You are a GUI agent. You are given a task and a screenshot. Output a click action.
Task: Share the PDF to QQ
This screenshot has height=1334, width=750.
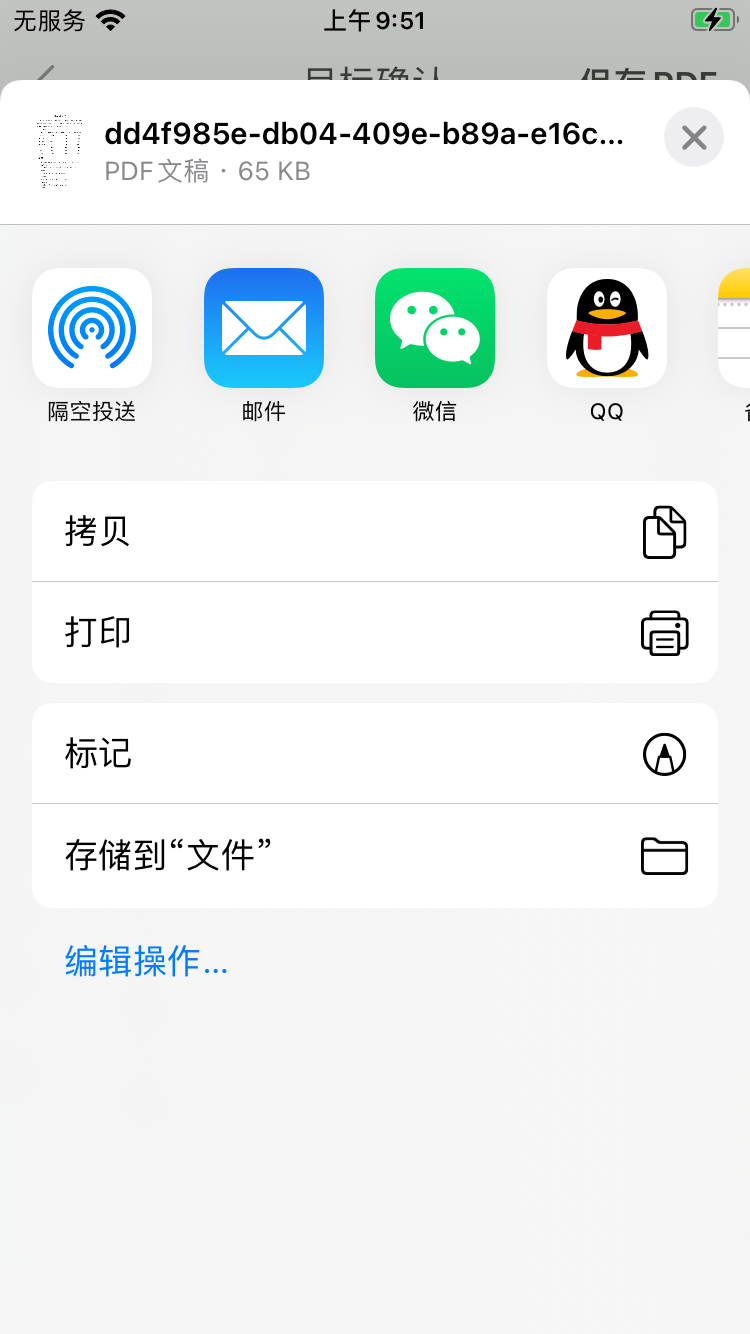607,328
